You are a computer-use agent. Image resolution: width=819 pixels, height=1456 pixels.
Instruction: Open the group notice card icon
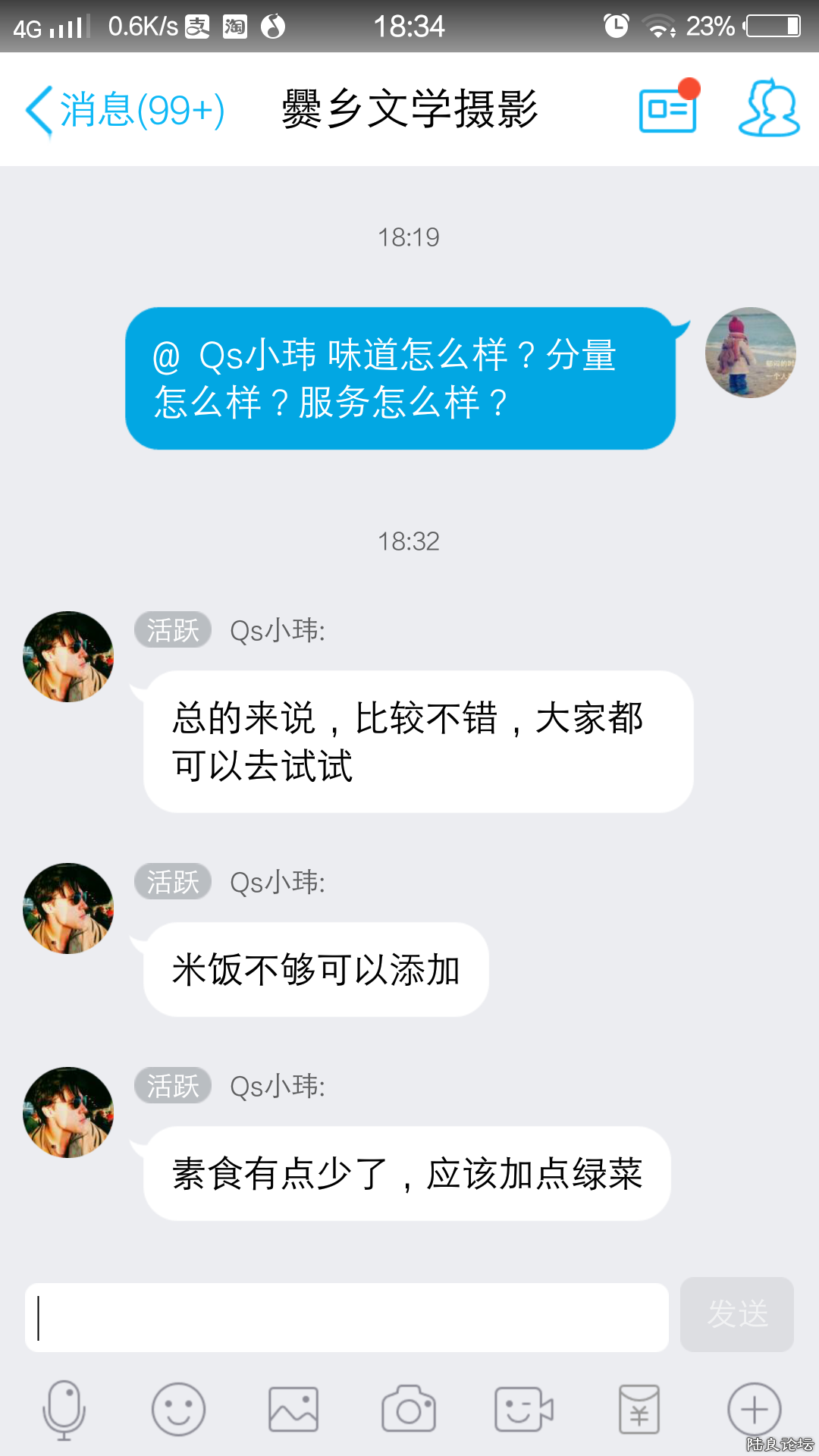tap(667, 111)
